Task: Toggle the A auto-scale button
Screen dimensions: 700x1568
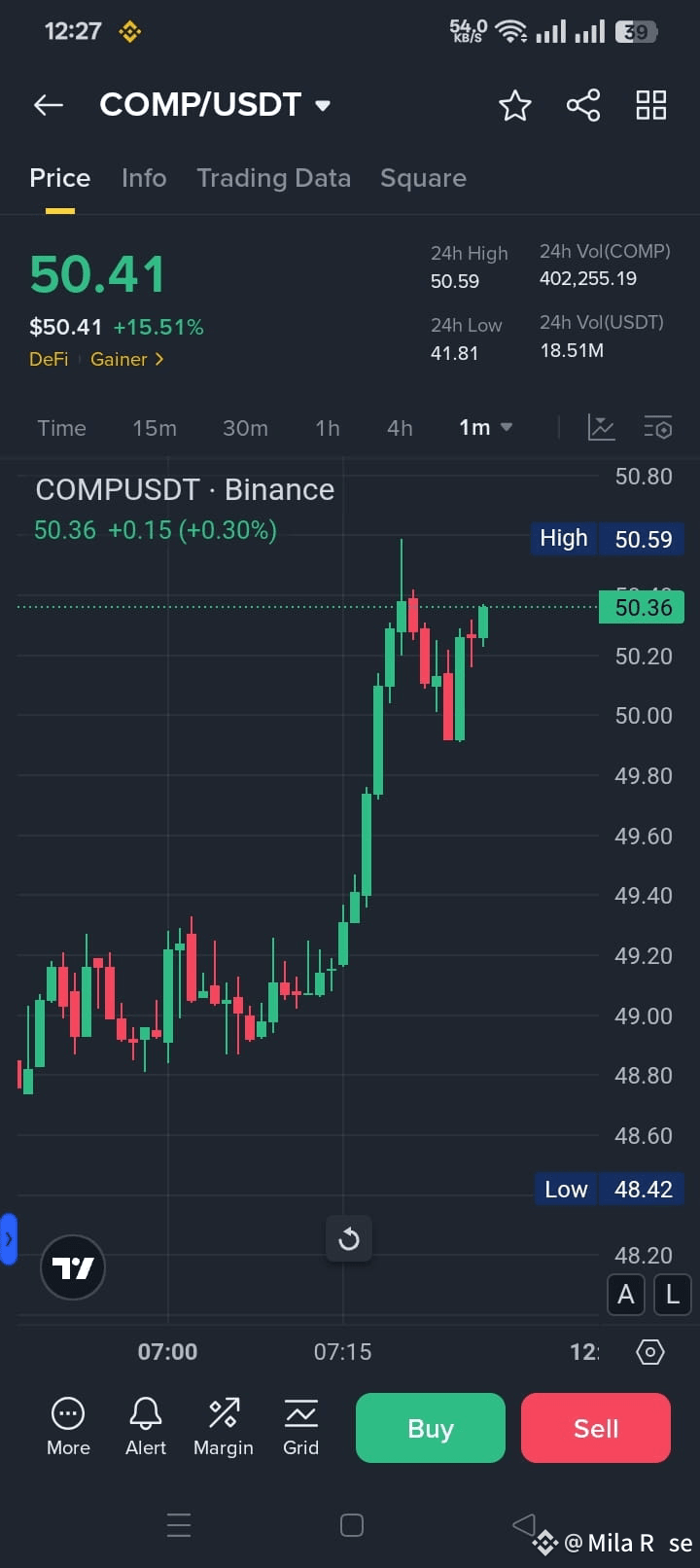Action: pyautogui.click(x=625, y=1294)
